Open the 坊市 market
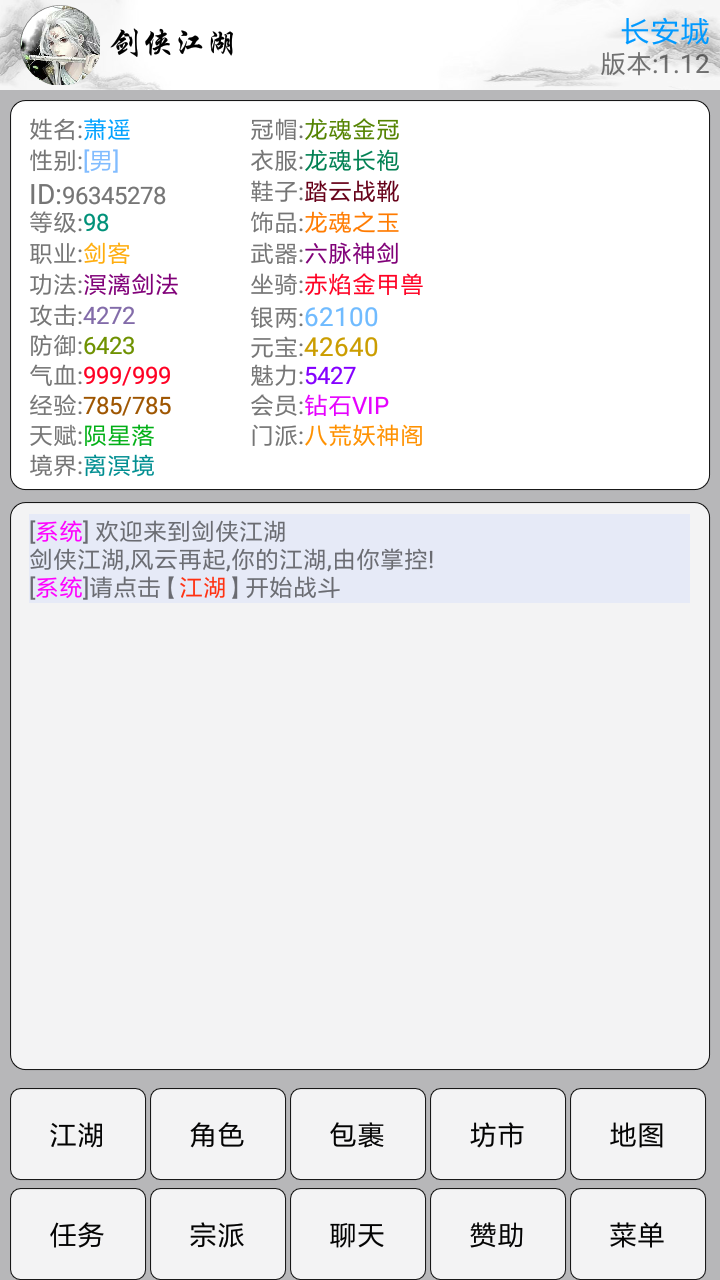Viewport: 720px width, 1280px height. [x=498, y=1134]
